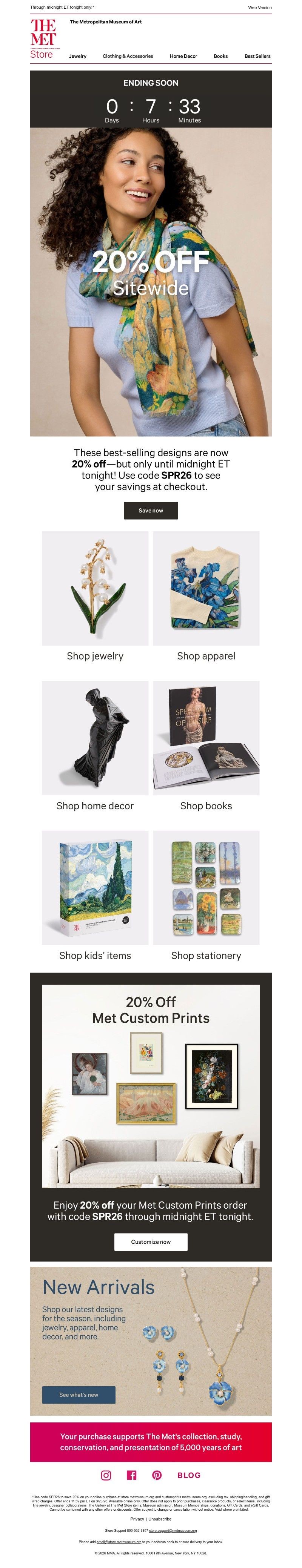Tap See what's new button
The image size is (302, 1568).
coord(79,1395)
